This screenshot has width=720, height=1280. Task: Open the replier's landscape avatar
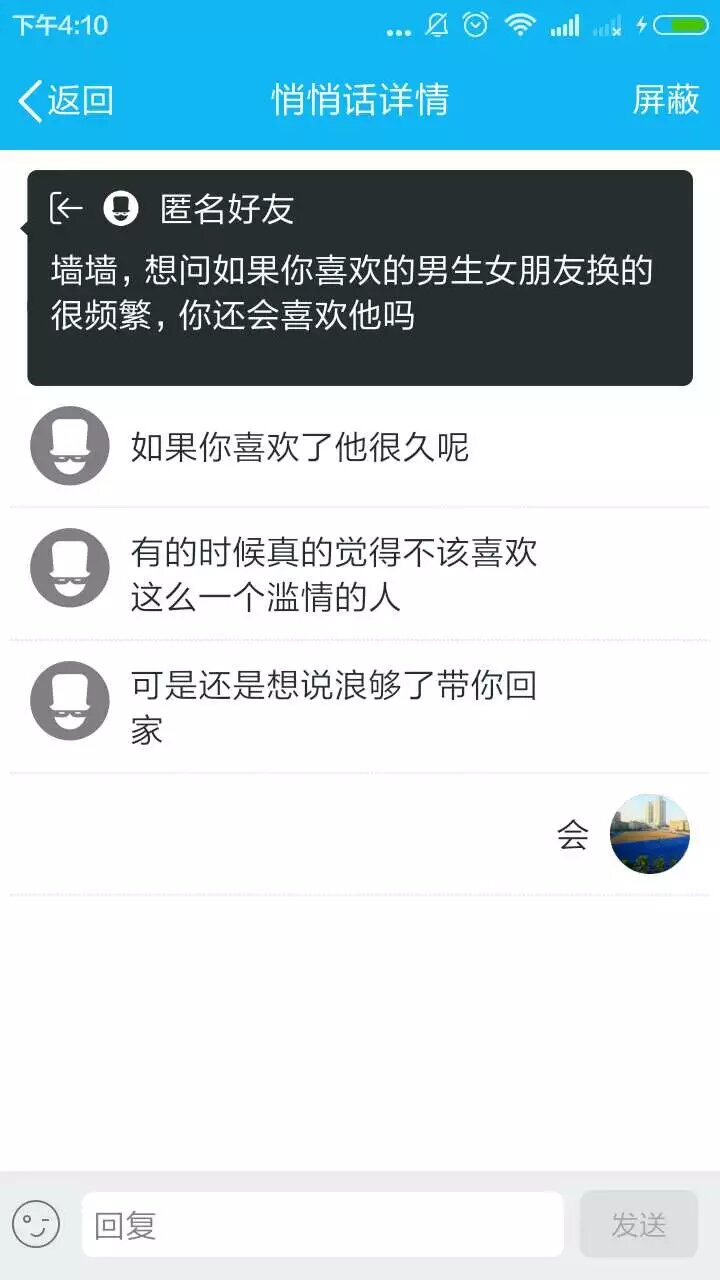tap(650, 834)
